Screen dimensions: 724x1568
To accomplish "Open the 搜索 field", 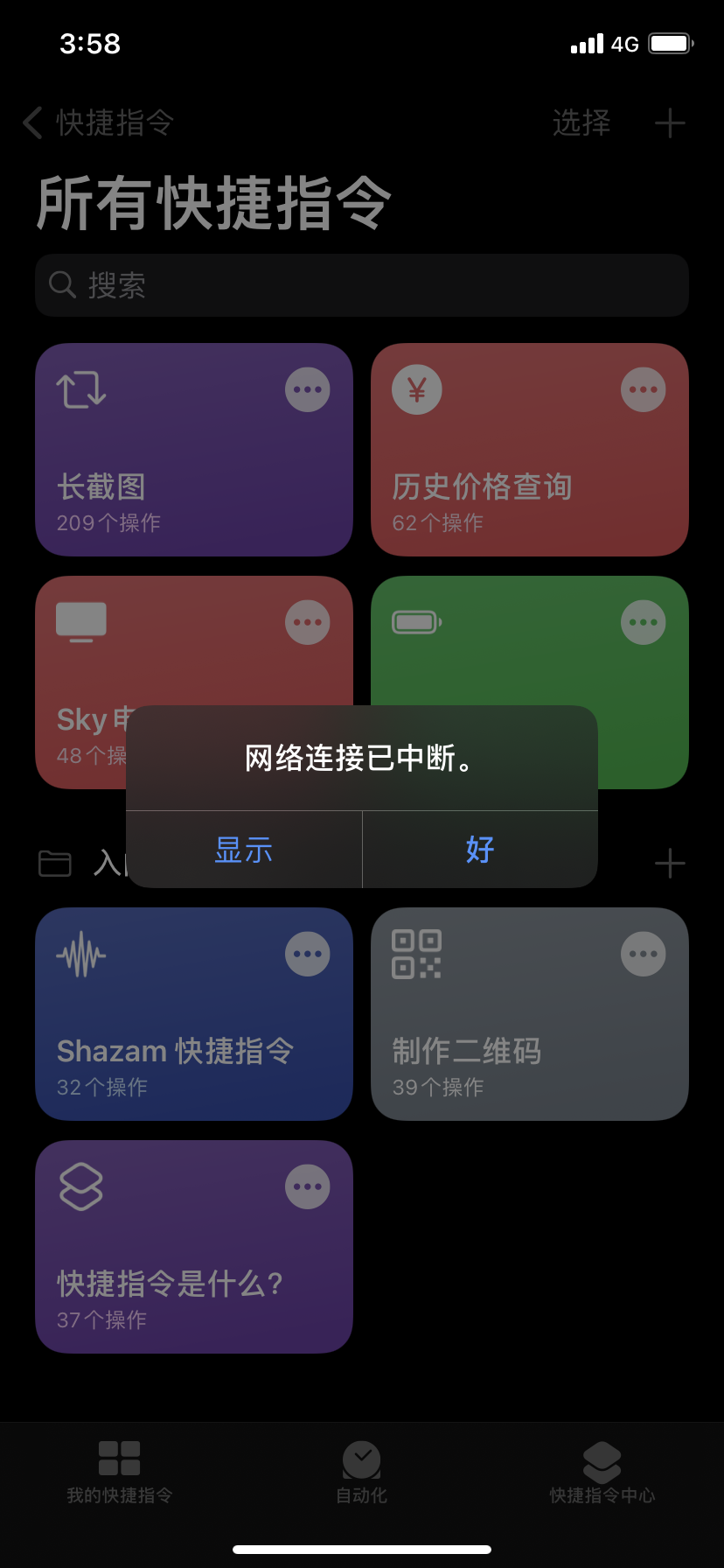I will tap(362, 285).
